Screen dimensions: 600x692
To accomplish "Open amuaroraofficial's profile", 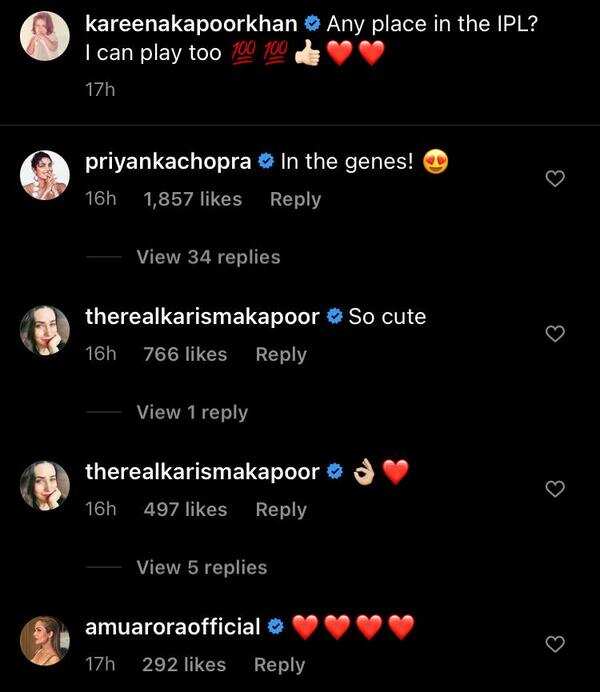I will (172, 627).
